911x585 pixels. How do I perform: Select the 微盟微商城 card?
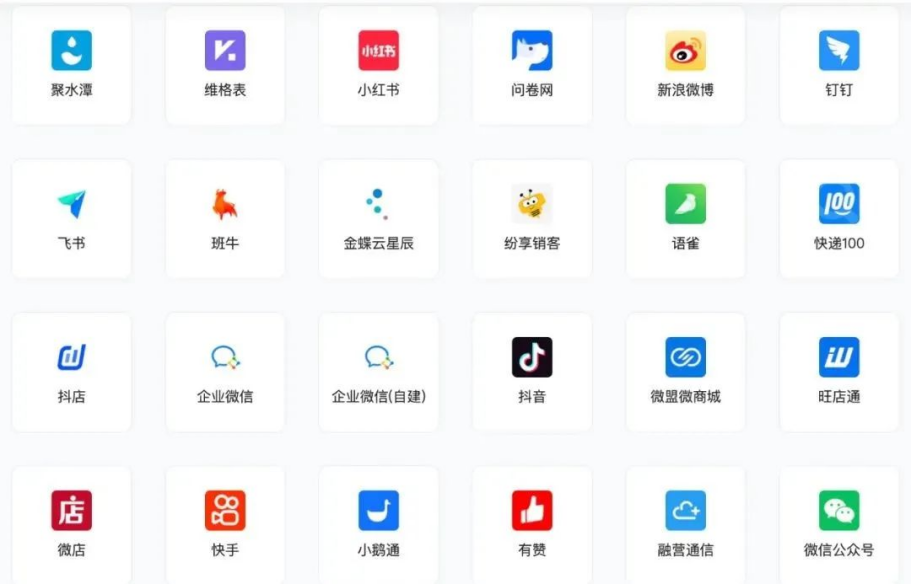[x=685, y=371]
